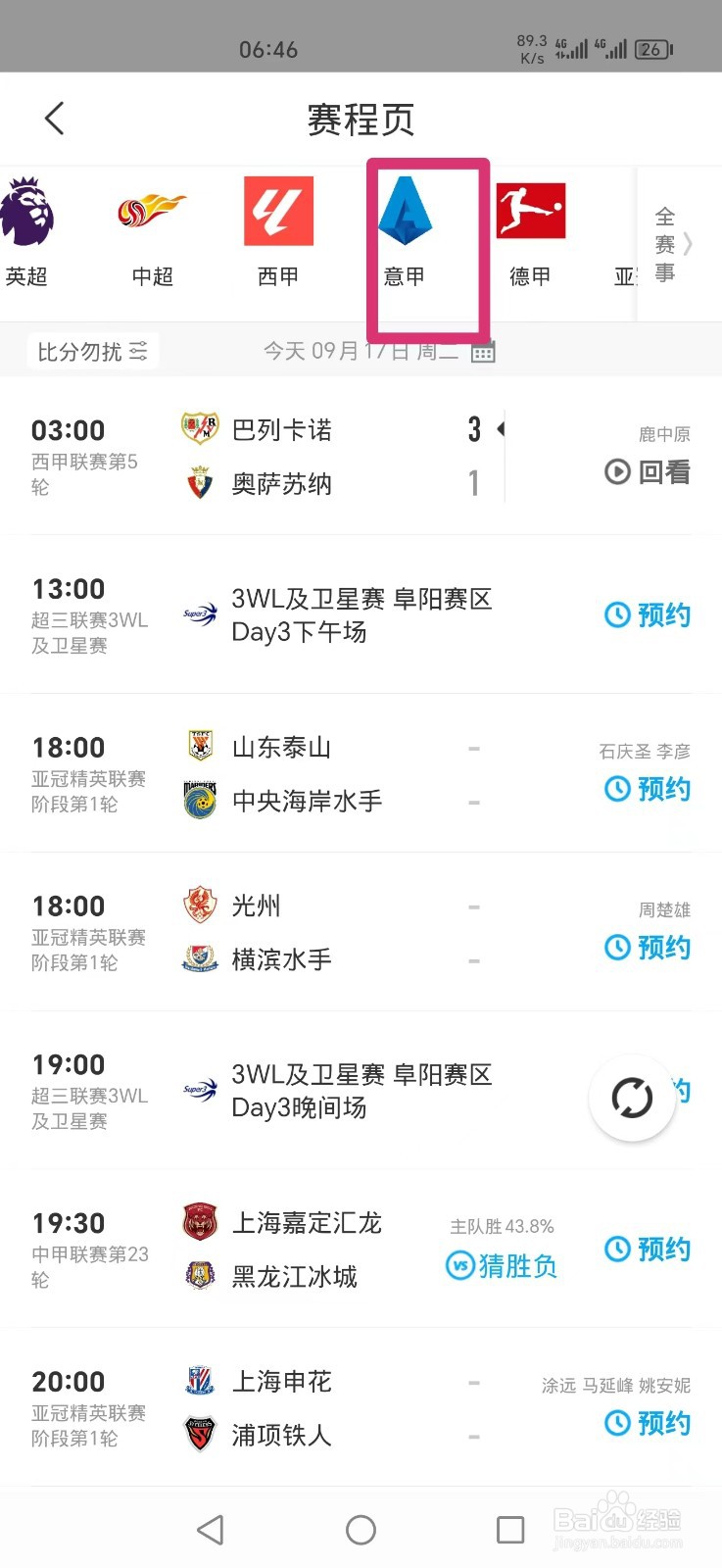Screen dimensions: 722x1568
Task: Open the filter settings beside 比分勿扰
Action: (x=140, y=351)
